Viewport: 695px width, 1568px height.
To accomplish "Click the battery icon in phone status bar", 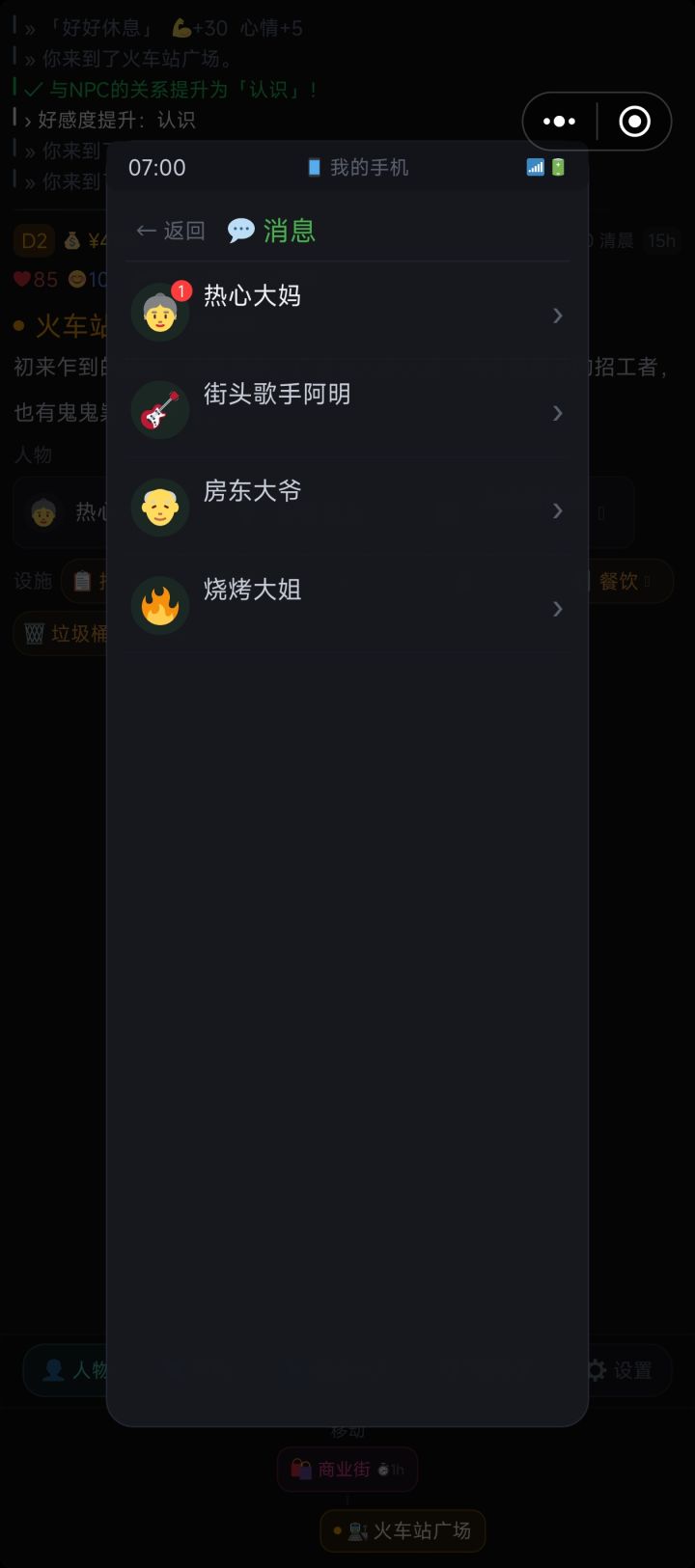I will 556,166.
